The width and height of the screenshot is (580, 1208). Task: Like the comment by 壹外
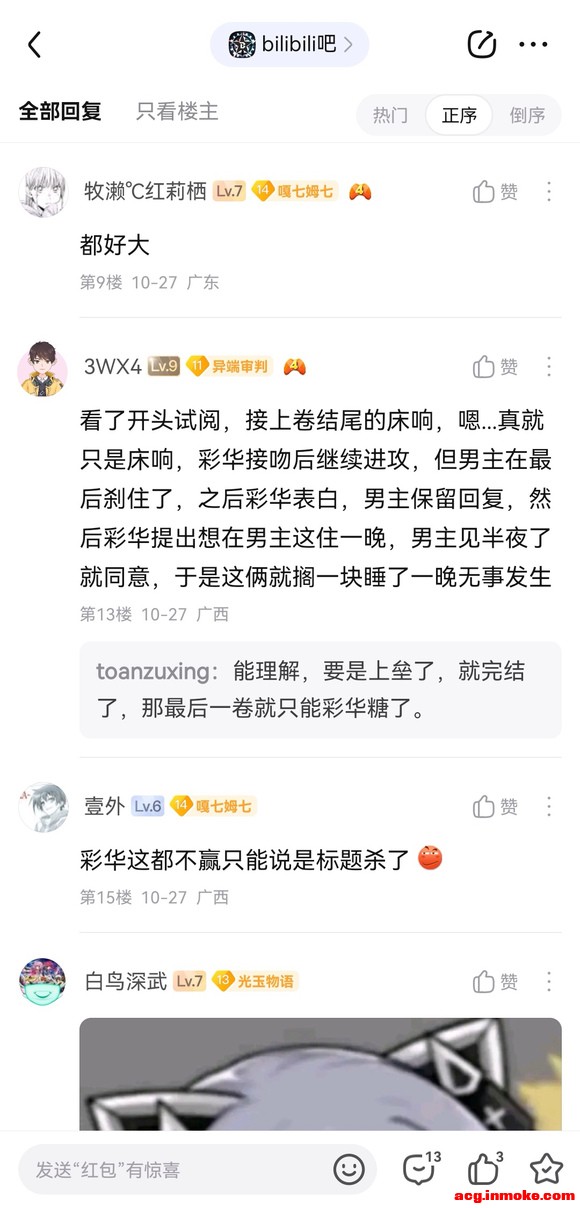(496, 806)
